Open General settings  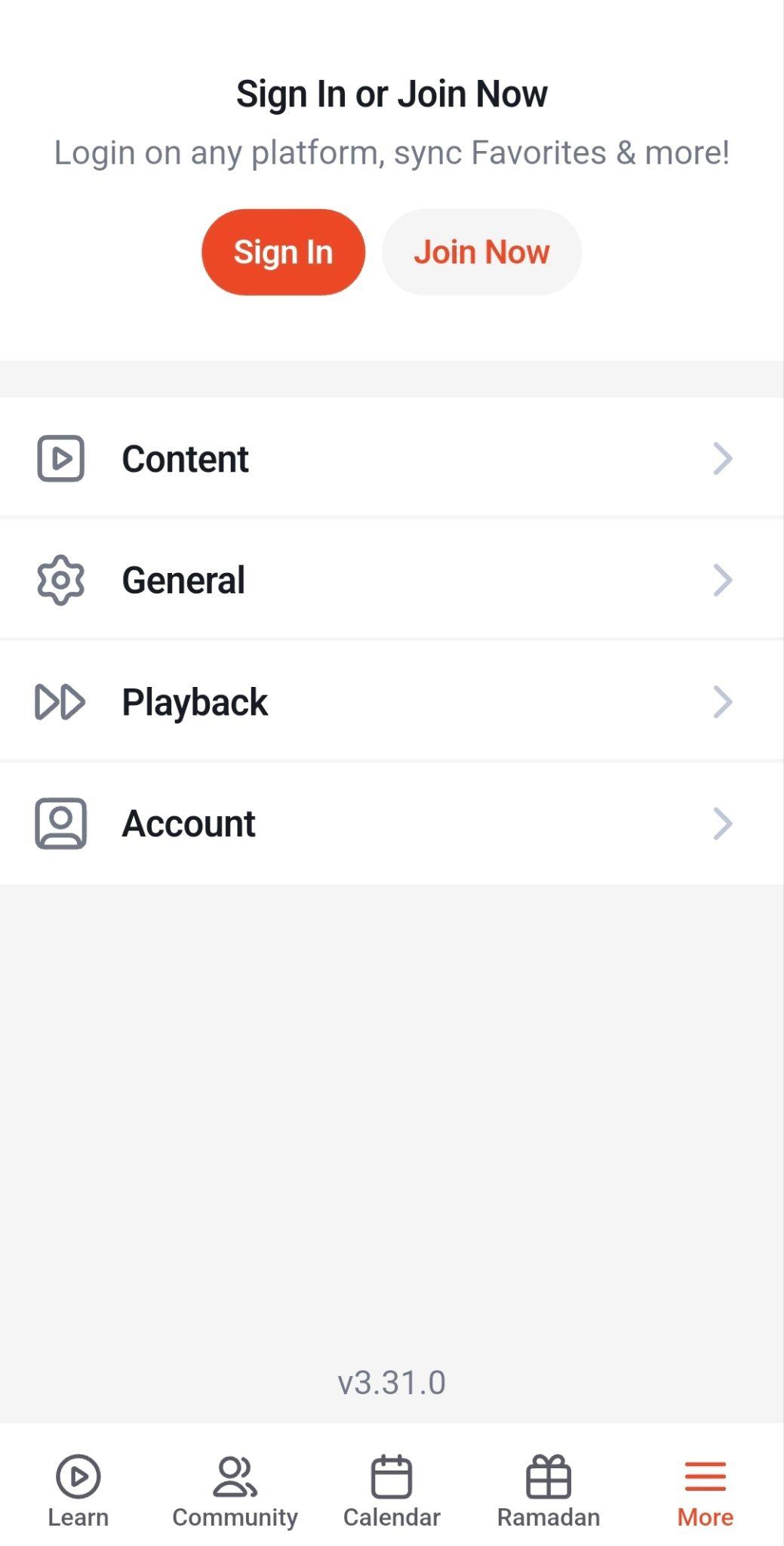(391, 580)
